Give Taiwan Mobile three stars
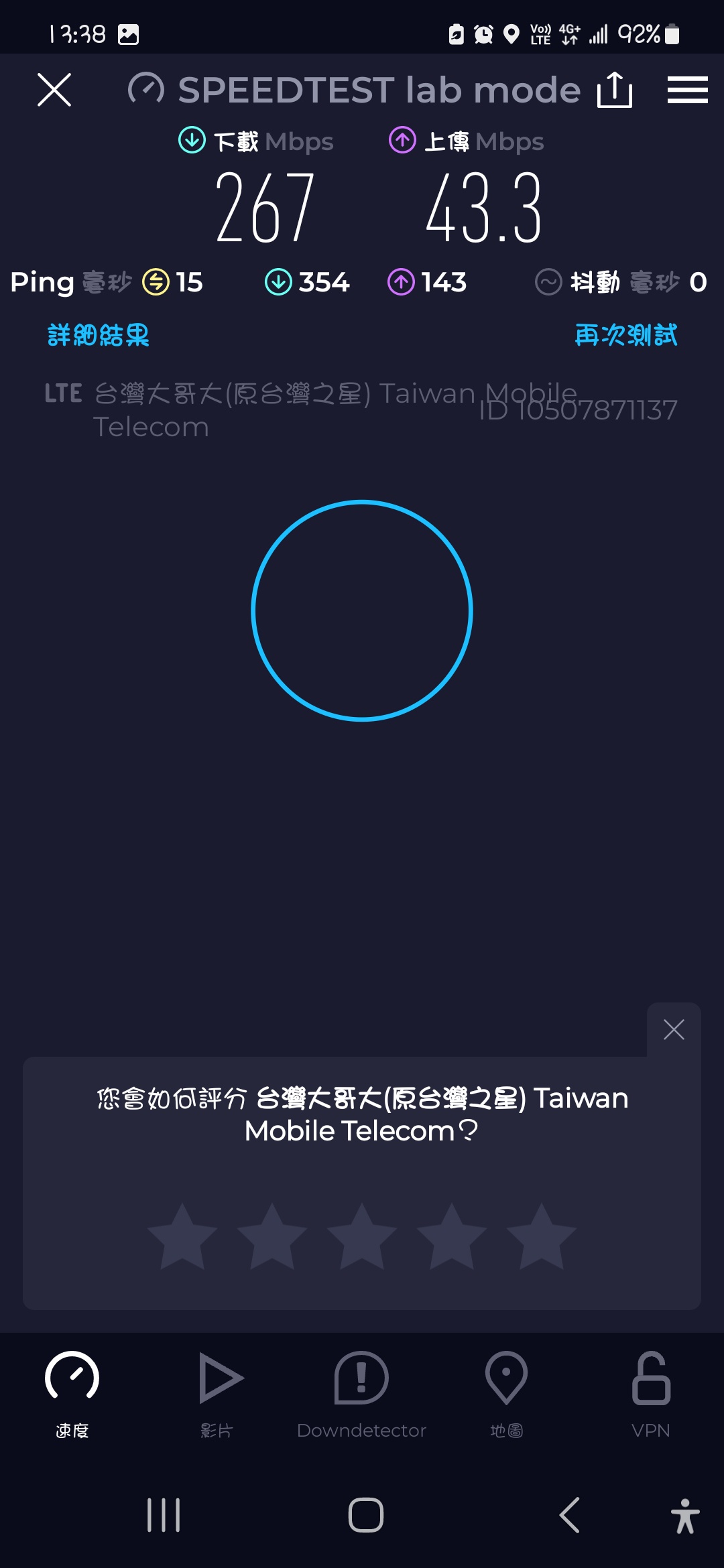Image resolution: width=724 pixels, height=1568 pixels. [362, 1236]
